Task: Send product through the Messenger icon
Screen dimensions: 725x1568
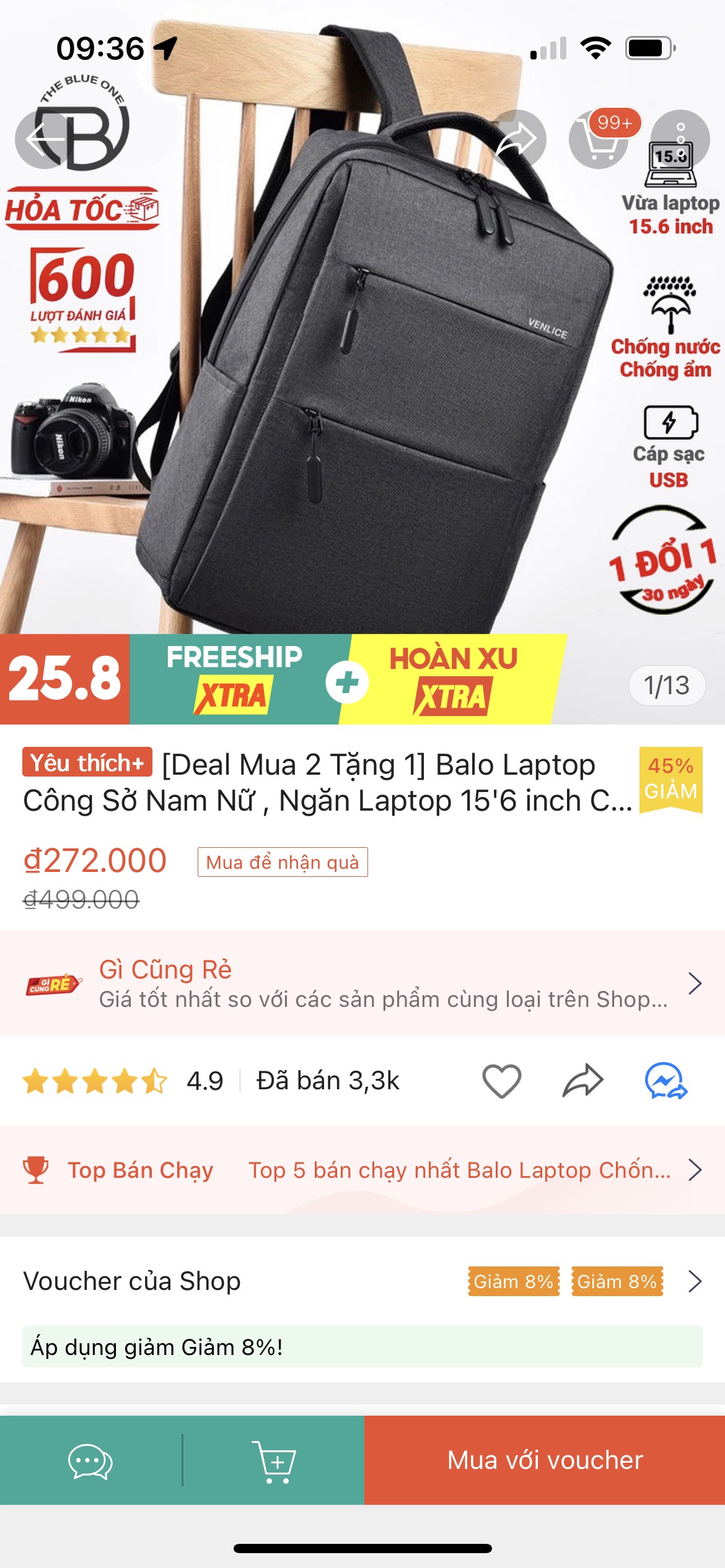Action: click(666, 1081)
